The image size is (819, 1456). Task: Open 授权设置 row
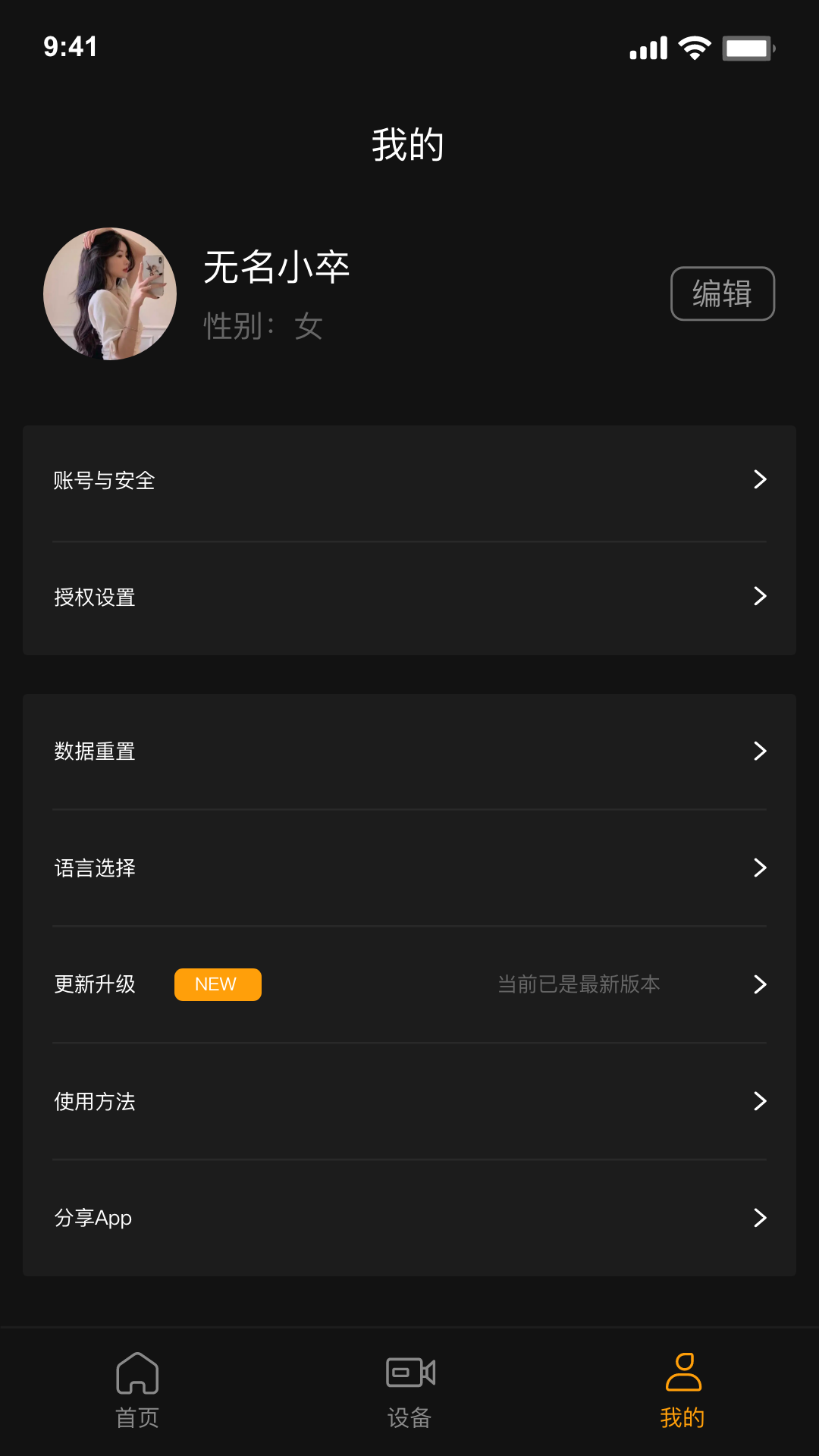click(x=409, y=597)
